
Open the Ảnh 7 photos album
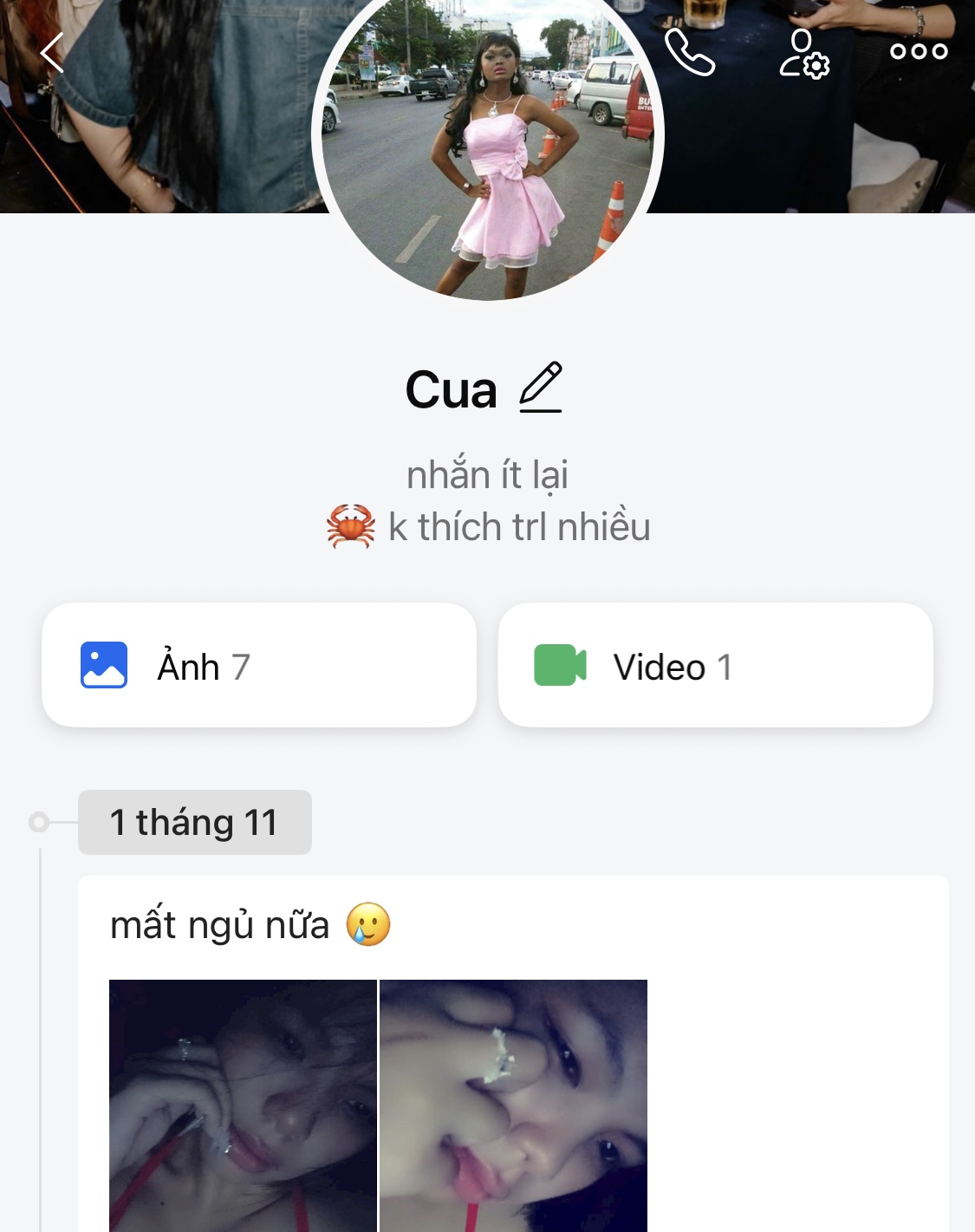(259, 665)
